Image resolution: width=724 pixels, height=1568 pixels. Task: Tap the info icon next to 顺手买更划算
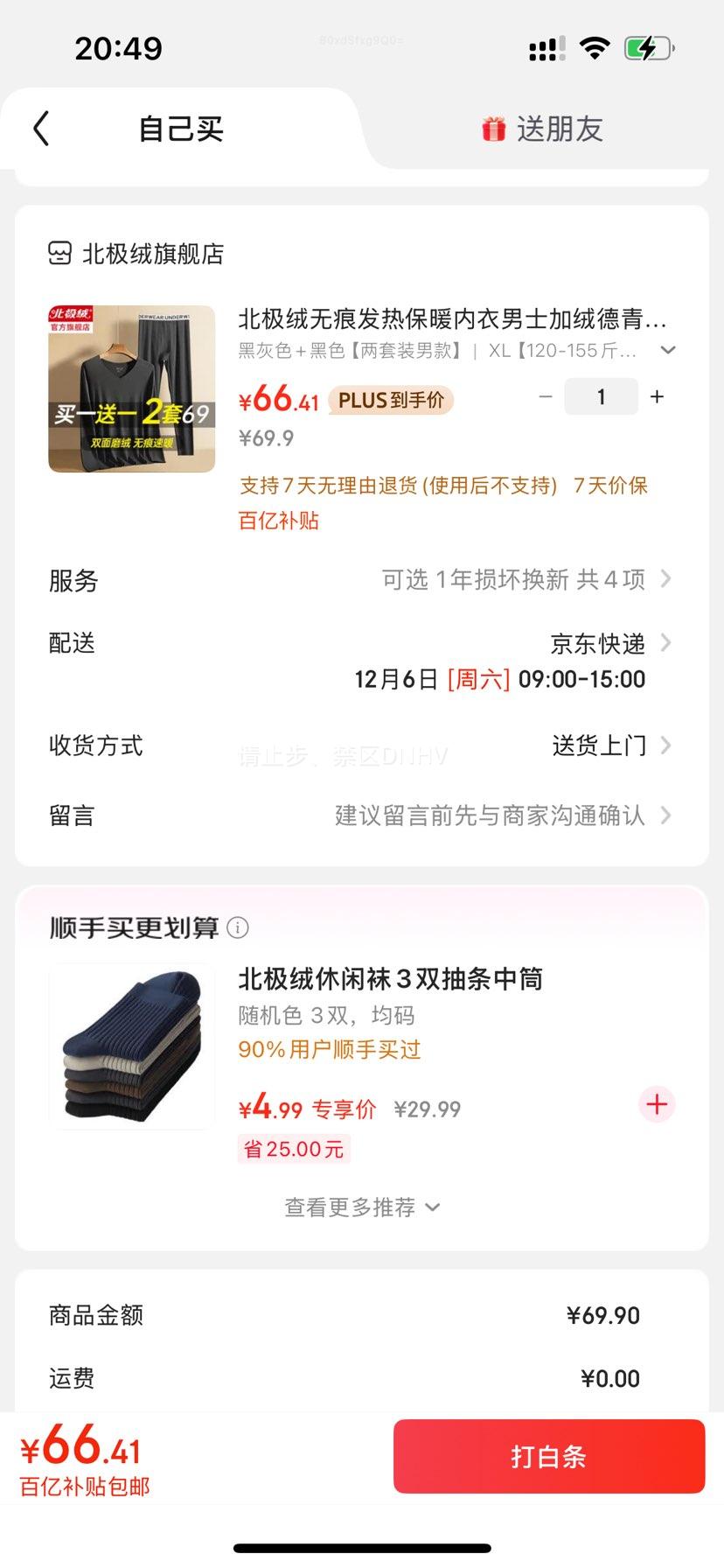click(x=238, y=927)
